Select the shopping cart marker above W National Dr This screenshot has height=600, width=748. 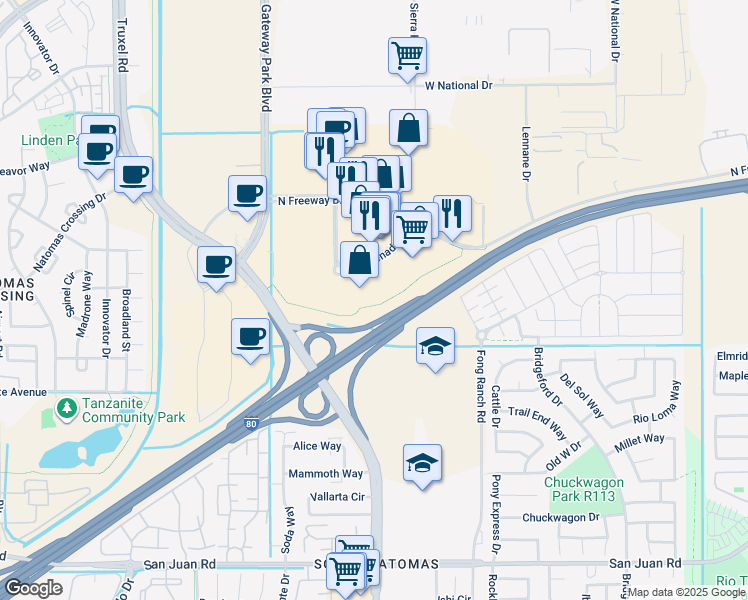[407, 56]
